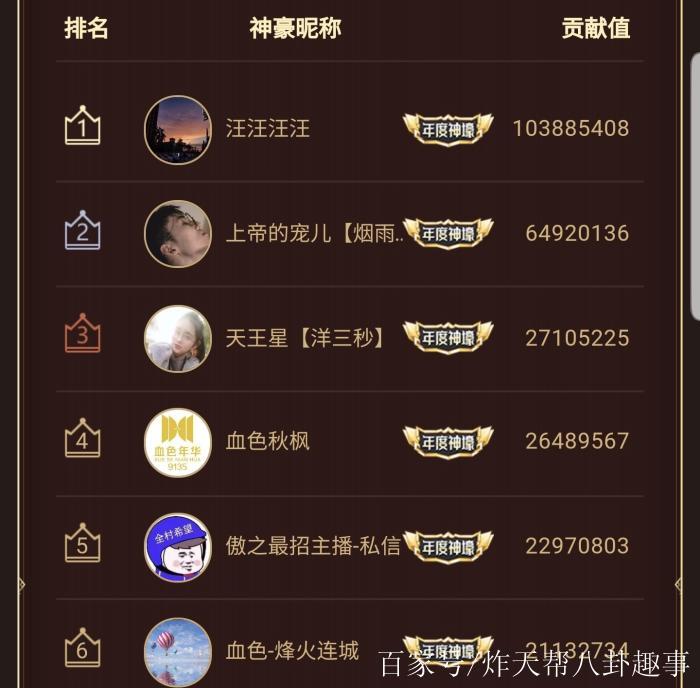Open 傲之最招主播-私信 ranked fifth

point(312,546)
